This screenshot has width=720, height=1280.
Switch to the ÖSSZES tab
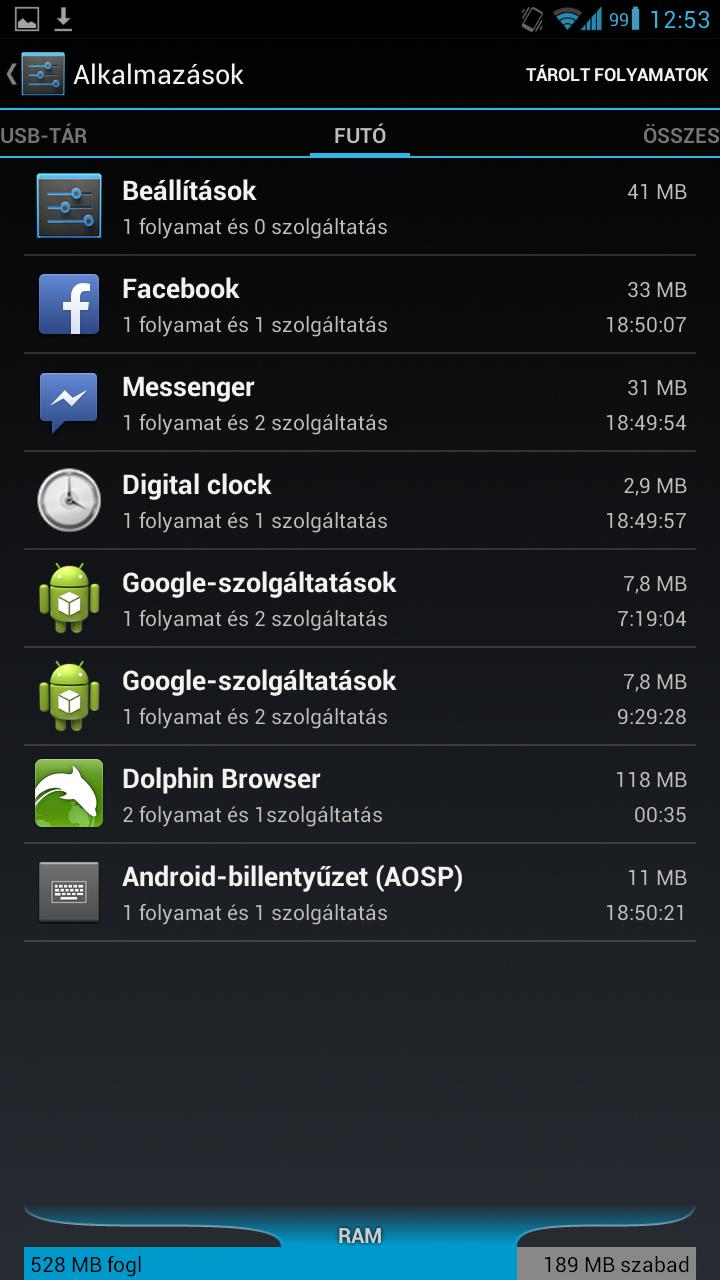(x=680, y=136)
